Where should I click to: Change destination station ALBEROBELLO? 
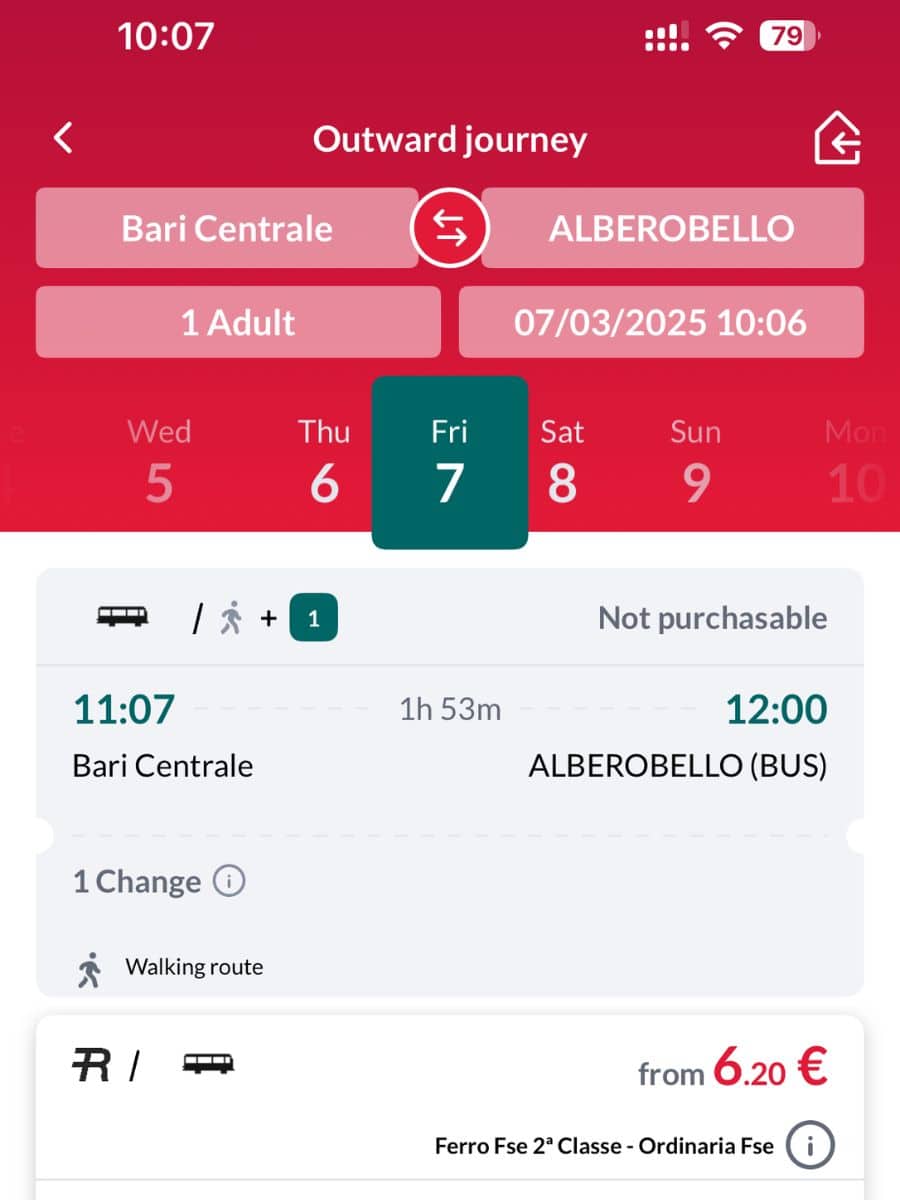pos(672,228)
